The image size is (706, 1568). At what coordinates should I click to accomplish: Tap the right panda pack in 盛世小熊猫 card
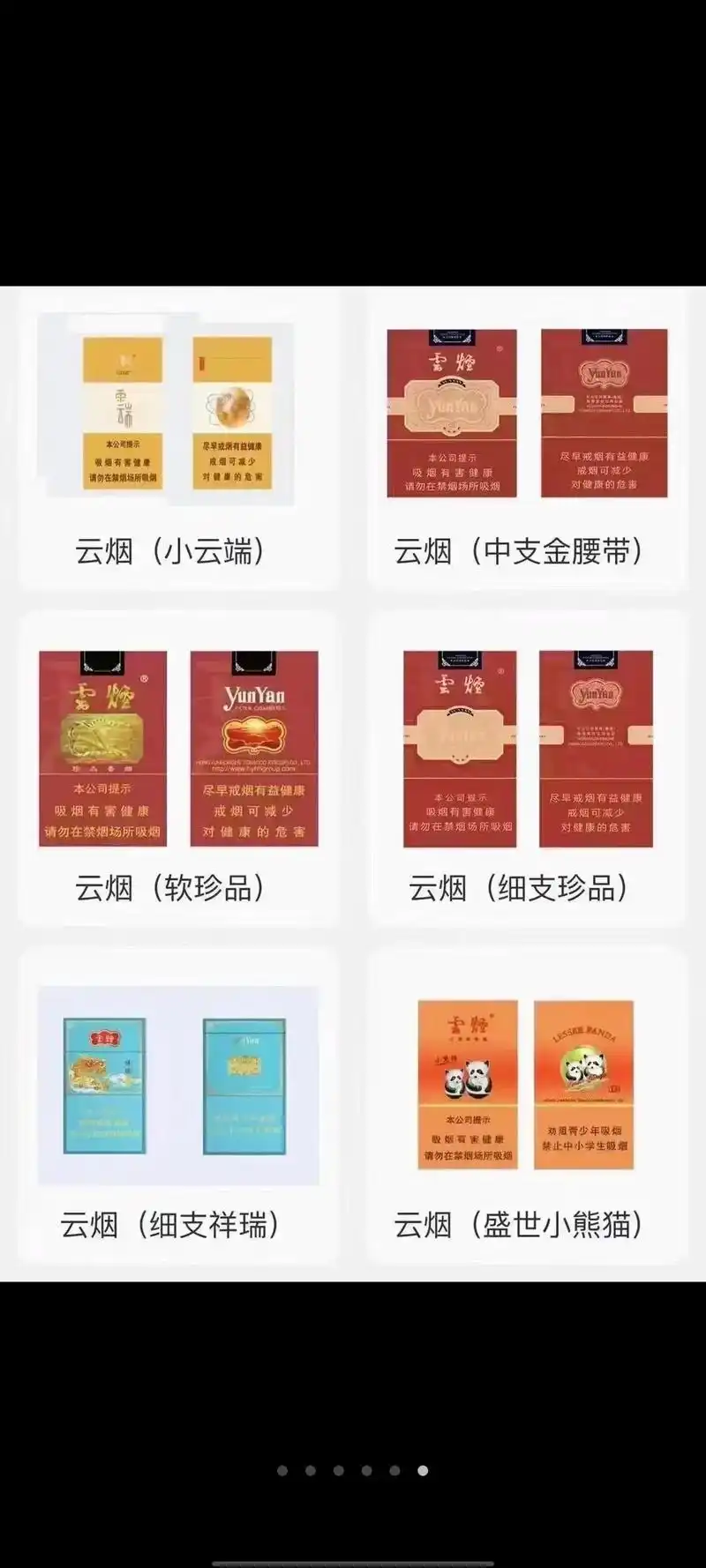[x=584, y=1085]
